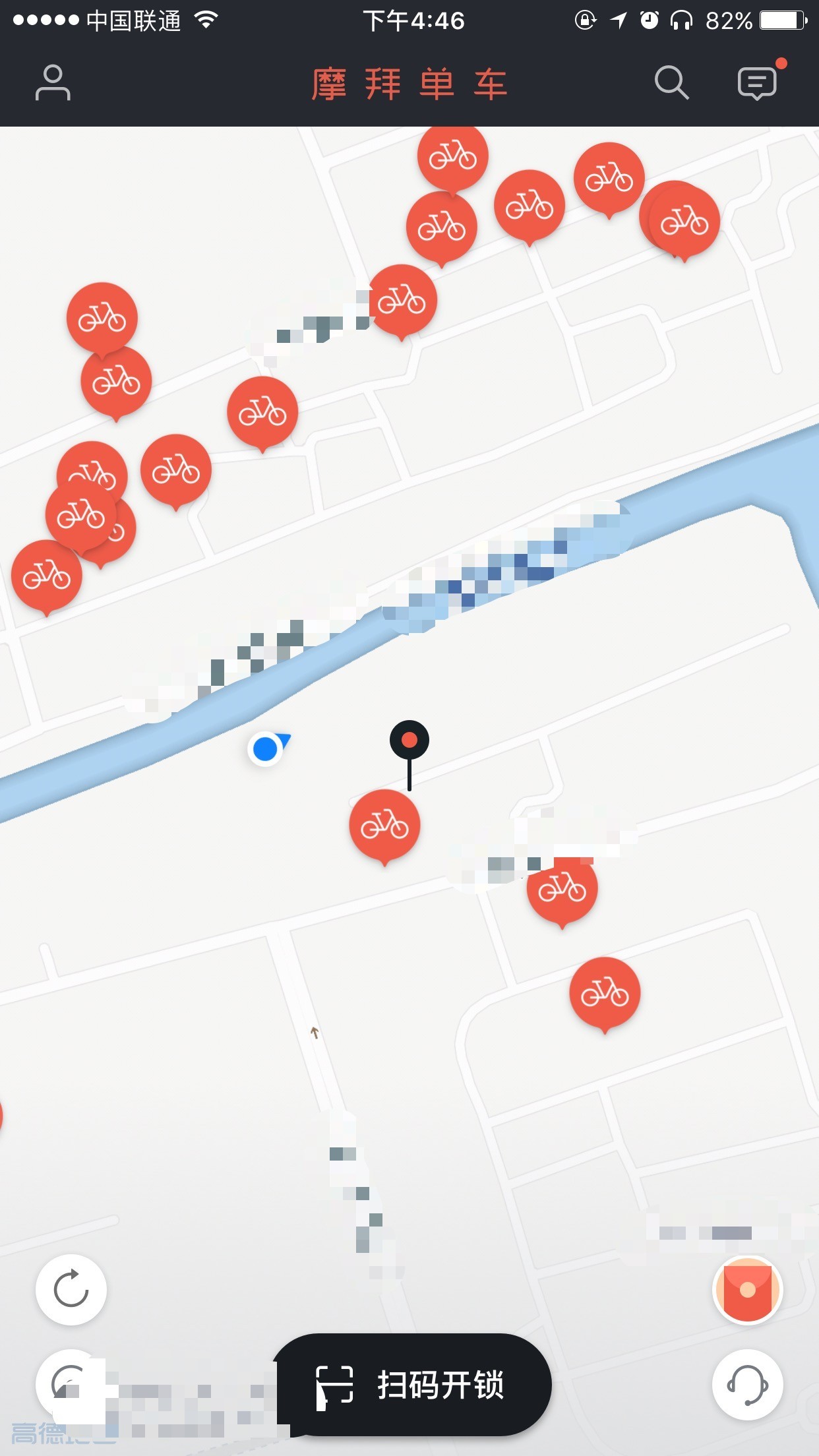Screen dimensions: 819x1456
Task: Select the bike marker nearest the center pin
Action: [384, 825]
